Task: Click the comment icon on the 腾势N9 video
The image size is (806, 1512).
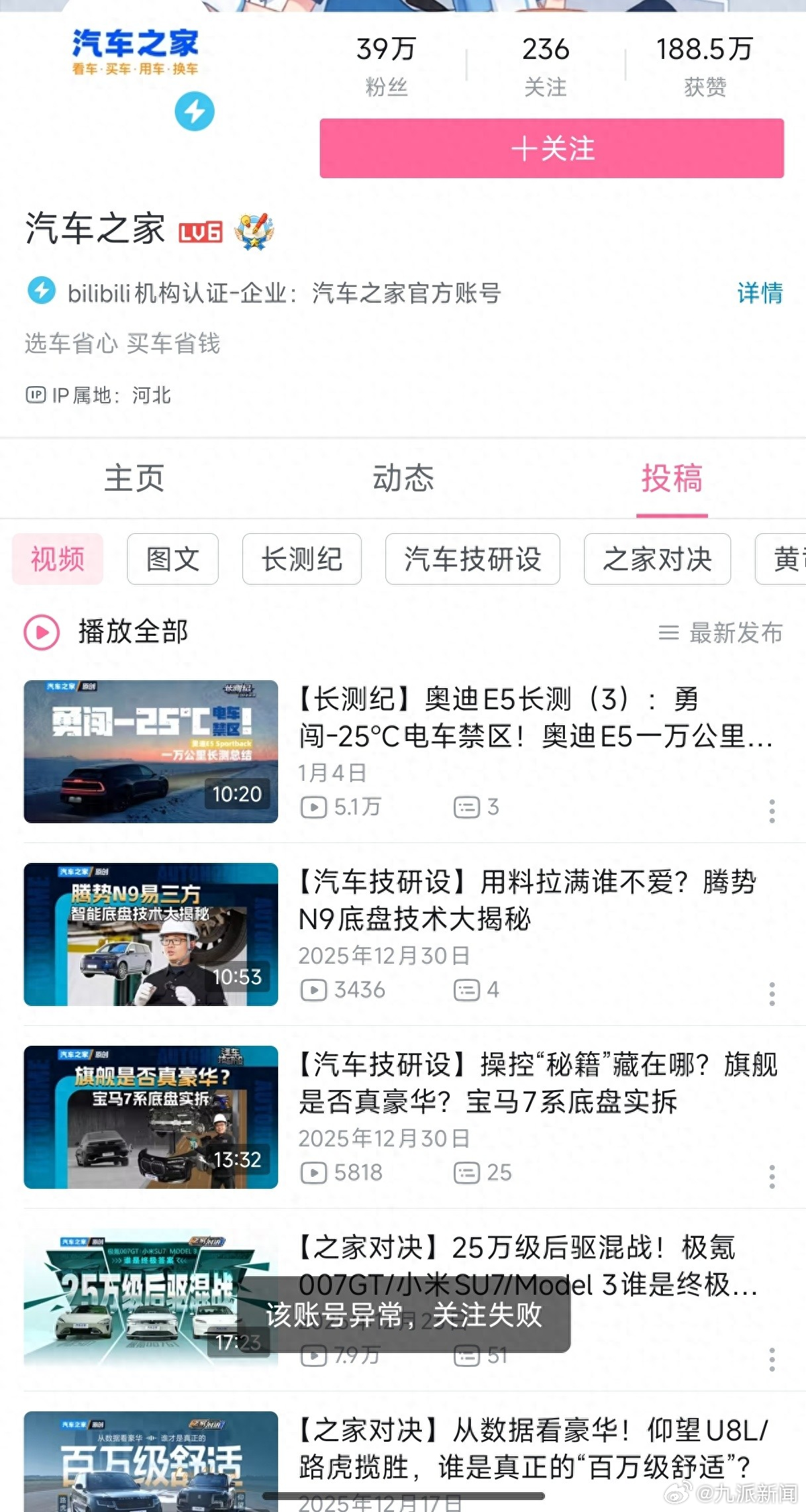Action: click(468, 991)
